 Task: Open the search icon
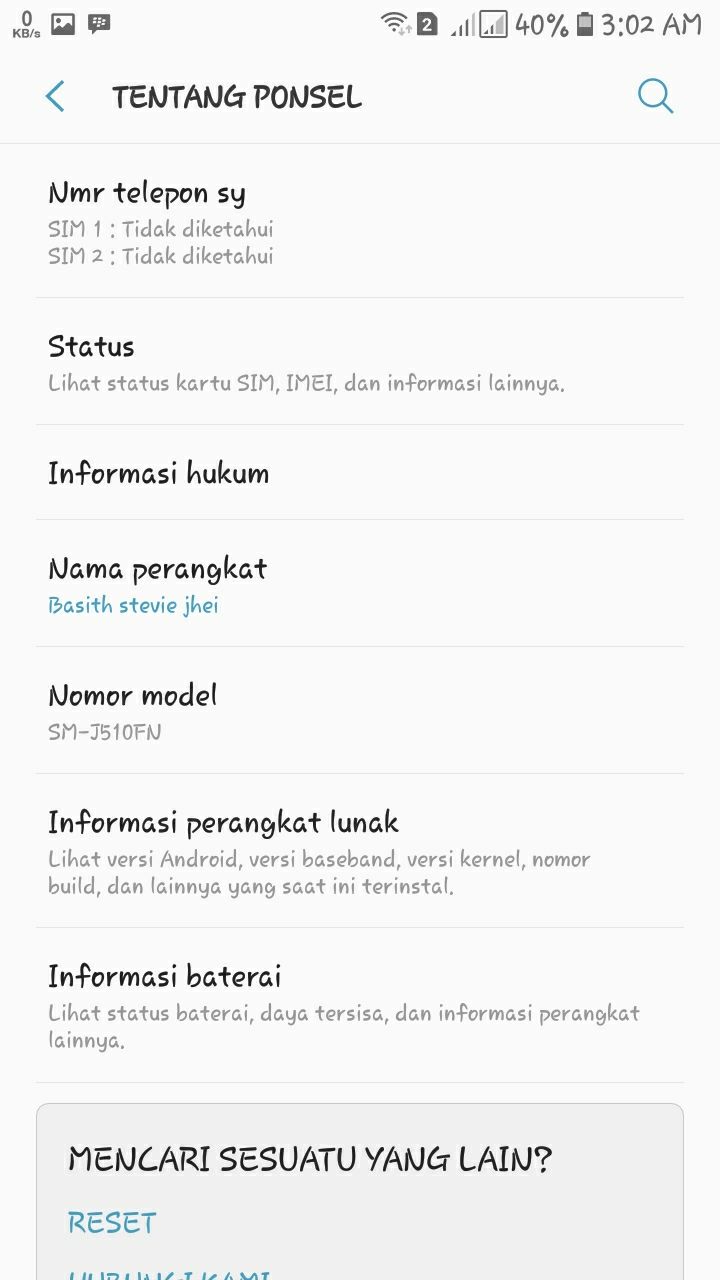tap(655, 97)
